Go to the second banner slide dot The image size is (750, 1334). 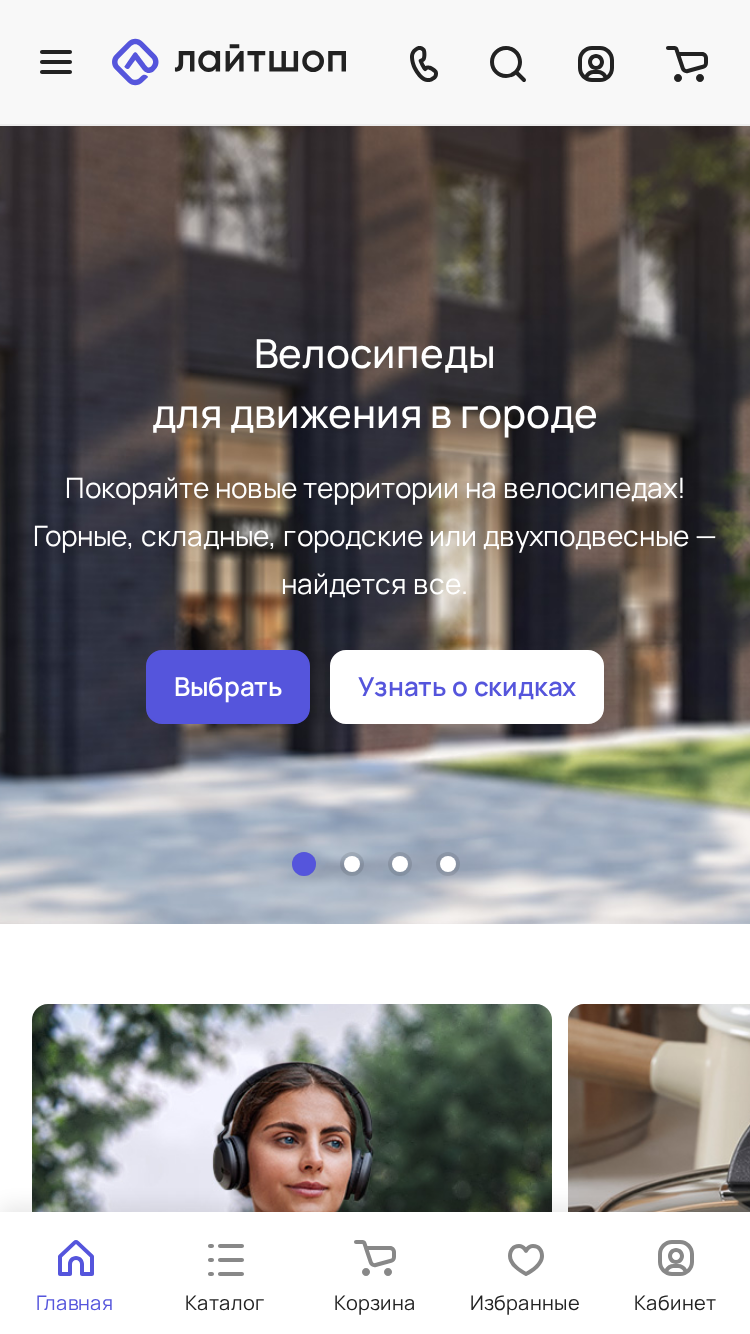click(x=352, y=864)
